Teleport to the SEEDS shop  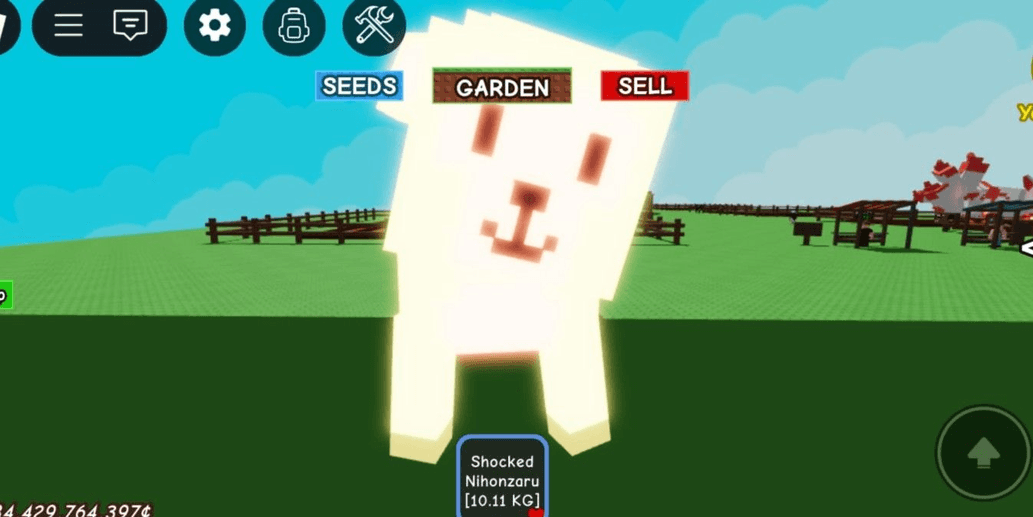tap(360, 86)
